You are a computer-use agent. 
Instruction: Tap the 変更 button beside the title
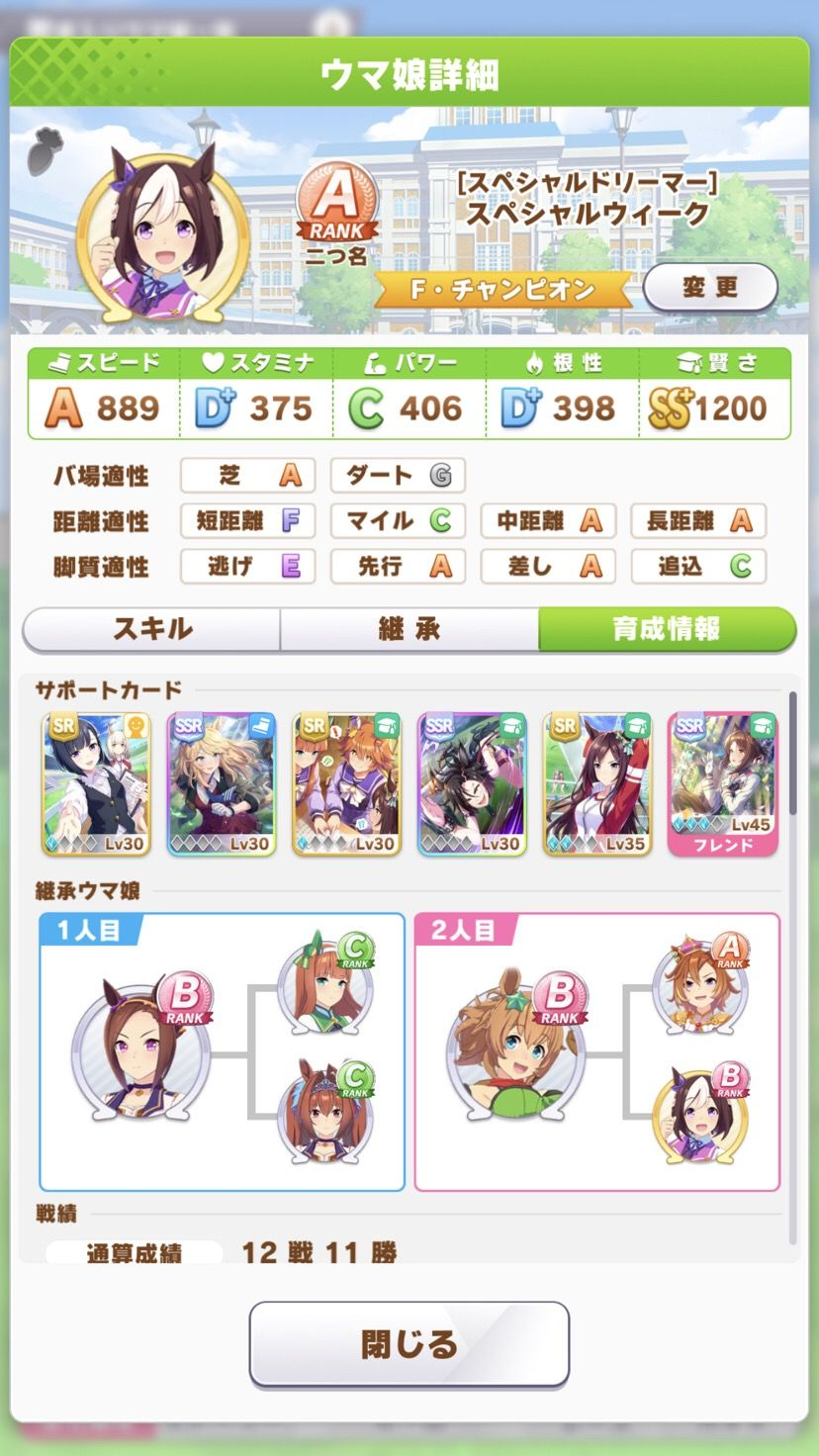click(x=710, y=288)
